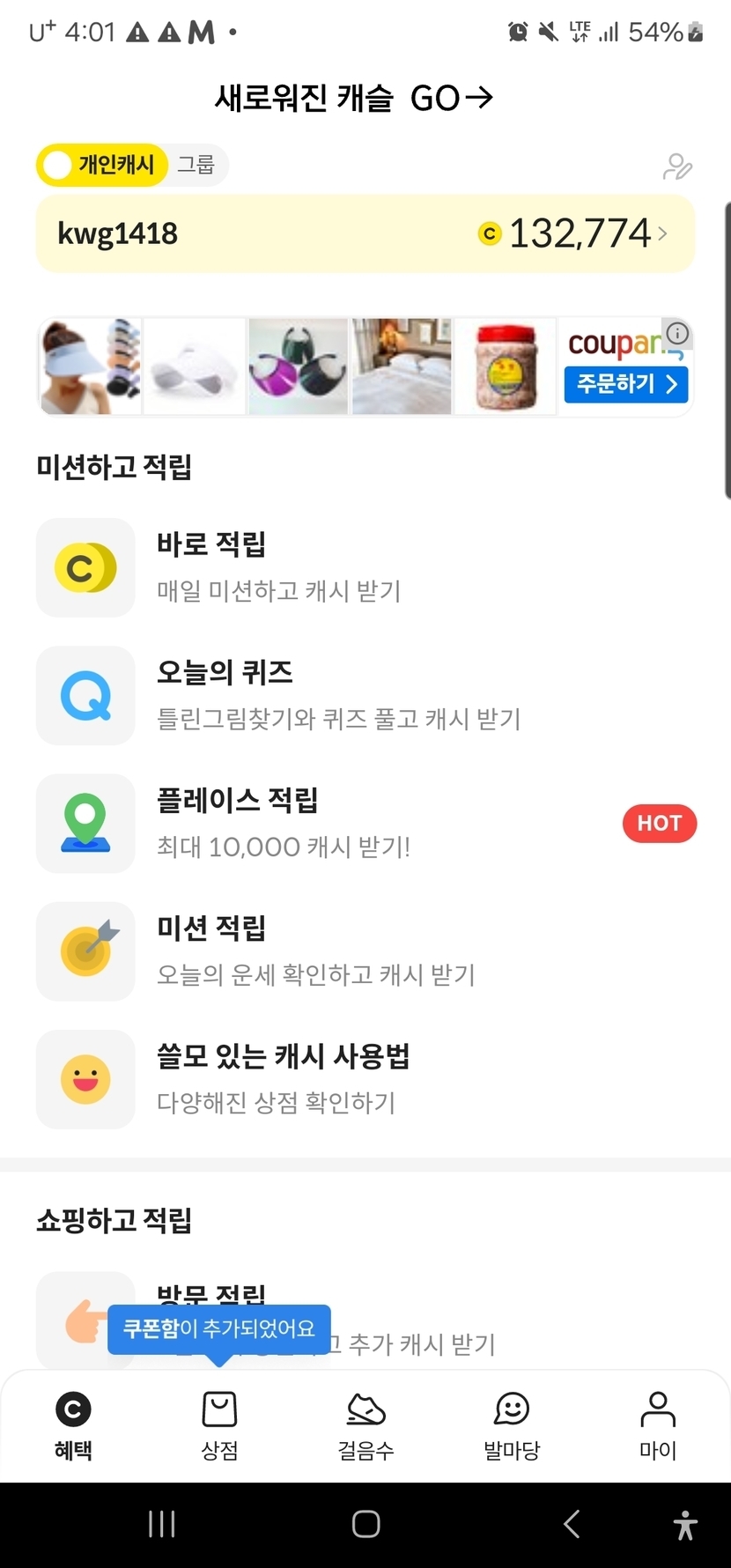Viewport: 731px width, 1568px height.
Task: Go to the 걸음수 tab
Action: tap(365, 1425)
